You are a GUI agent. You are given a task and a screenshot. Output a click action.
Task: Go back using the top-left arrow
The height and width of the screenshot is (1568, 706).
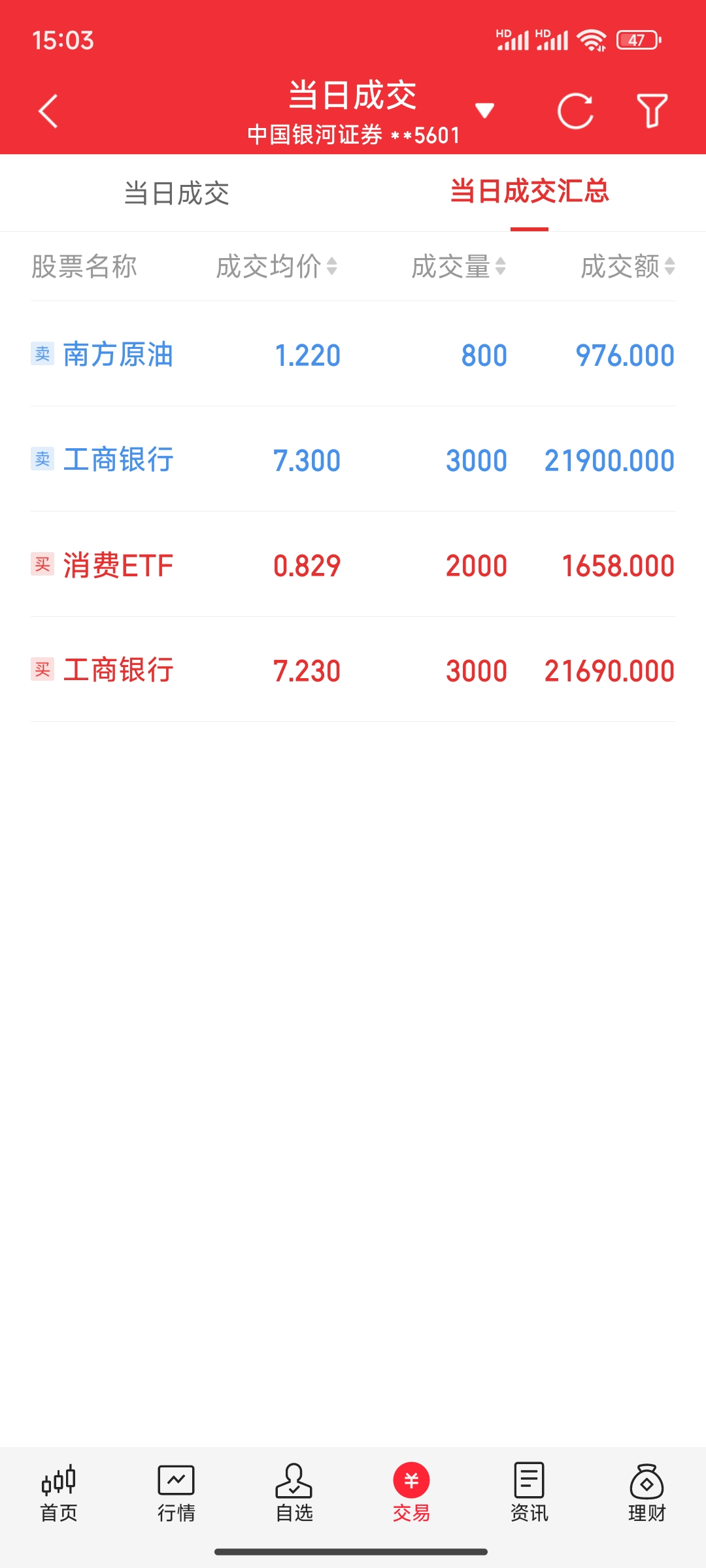tap(48, 111)
